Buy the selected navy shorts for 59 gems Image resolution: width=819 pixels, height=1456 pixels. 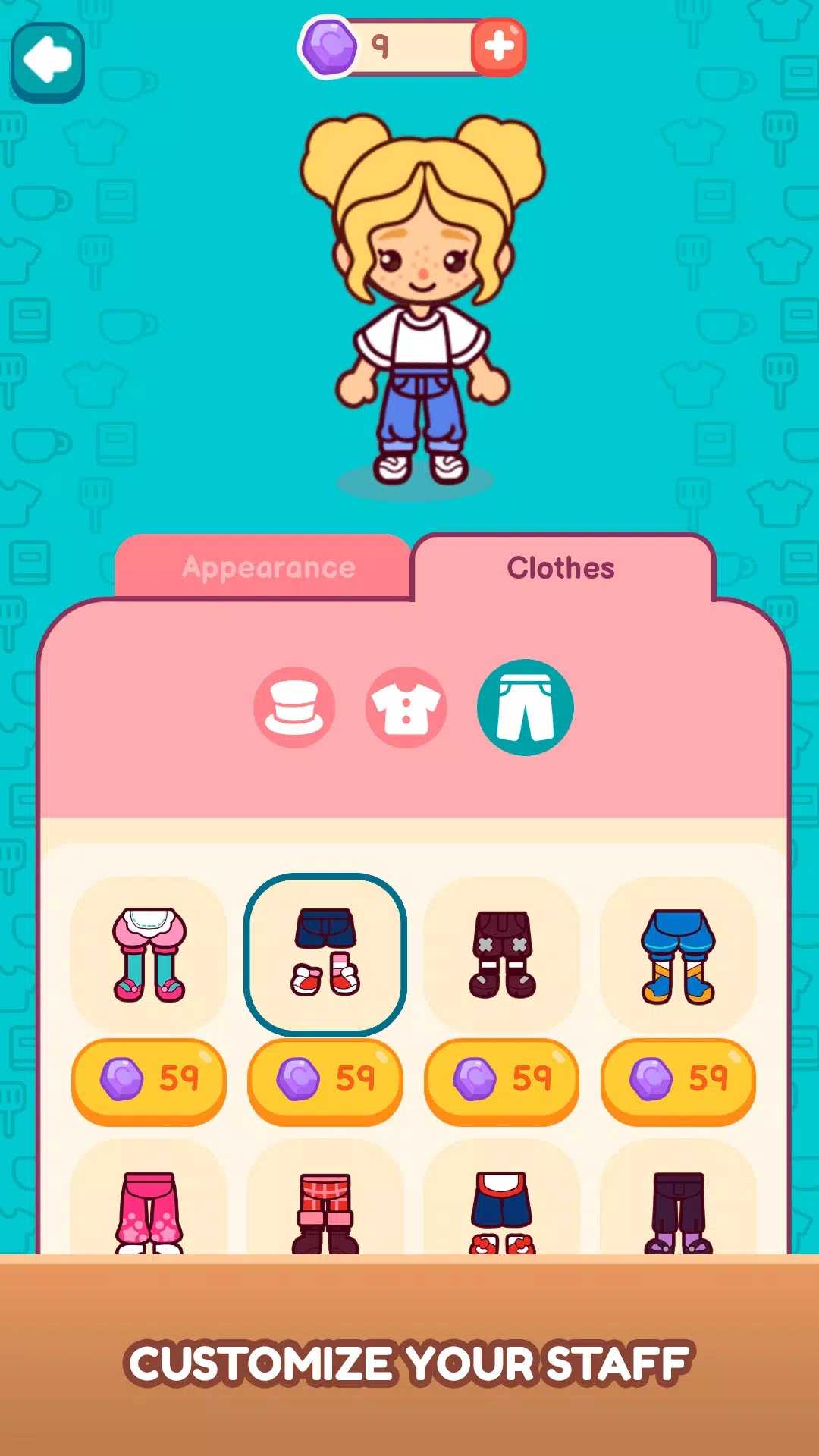tap(325, 1080)
